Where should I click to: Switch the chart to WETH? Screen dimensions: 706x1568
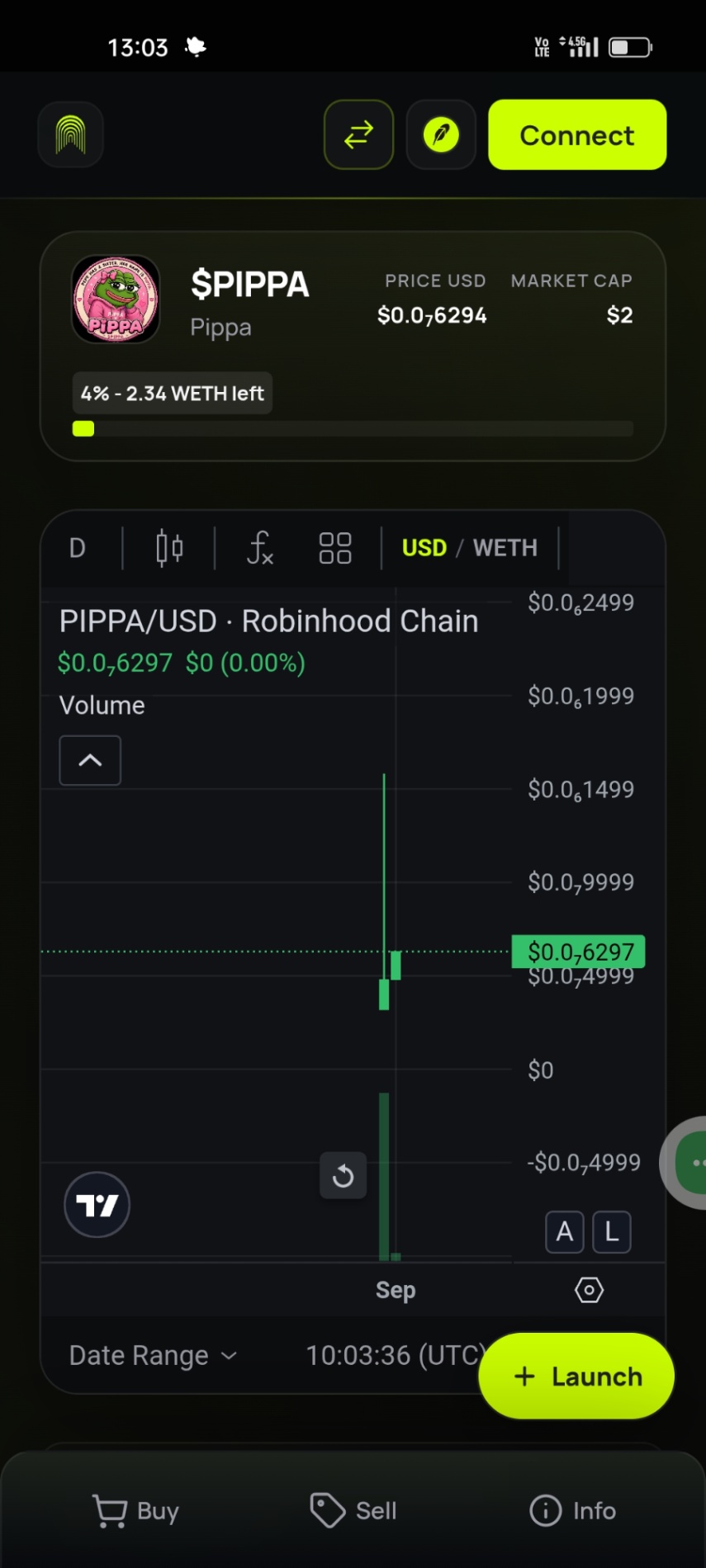505,548
